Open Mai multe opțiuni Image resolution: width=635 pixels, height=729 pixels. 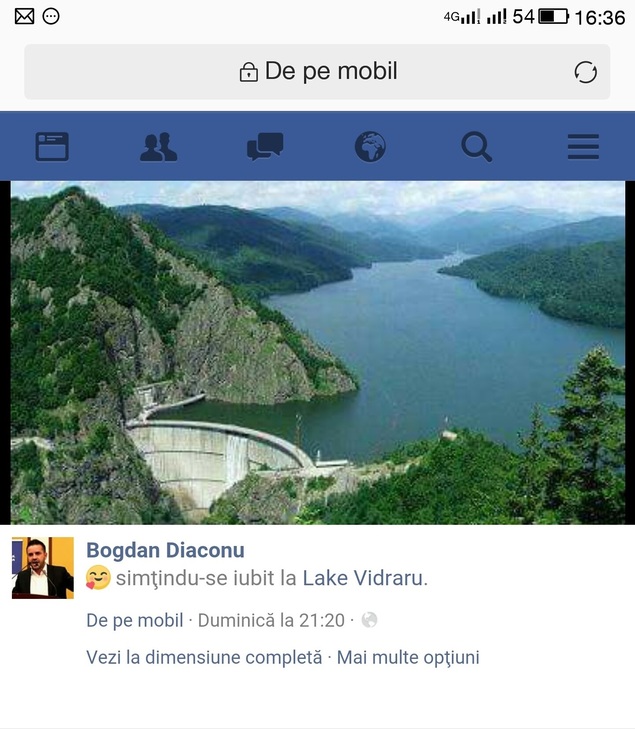(x=408, y=657)
